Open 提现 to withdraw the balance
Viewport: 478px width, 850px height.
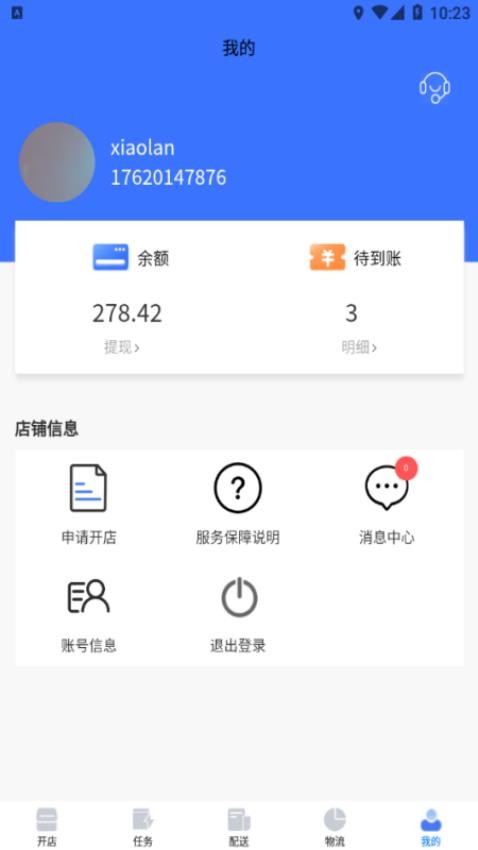[x=122, y=347]
